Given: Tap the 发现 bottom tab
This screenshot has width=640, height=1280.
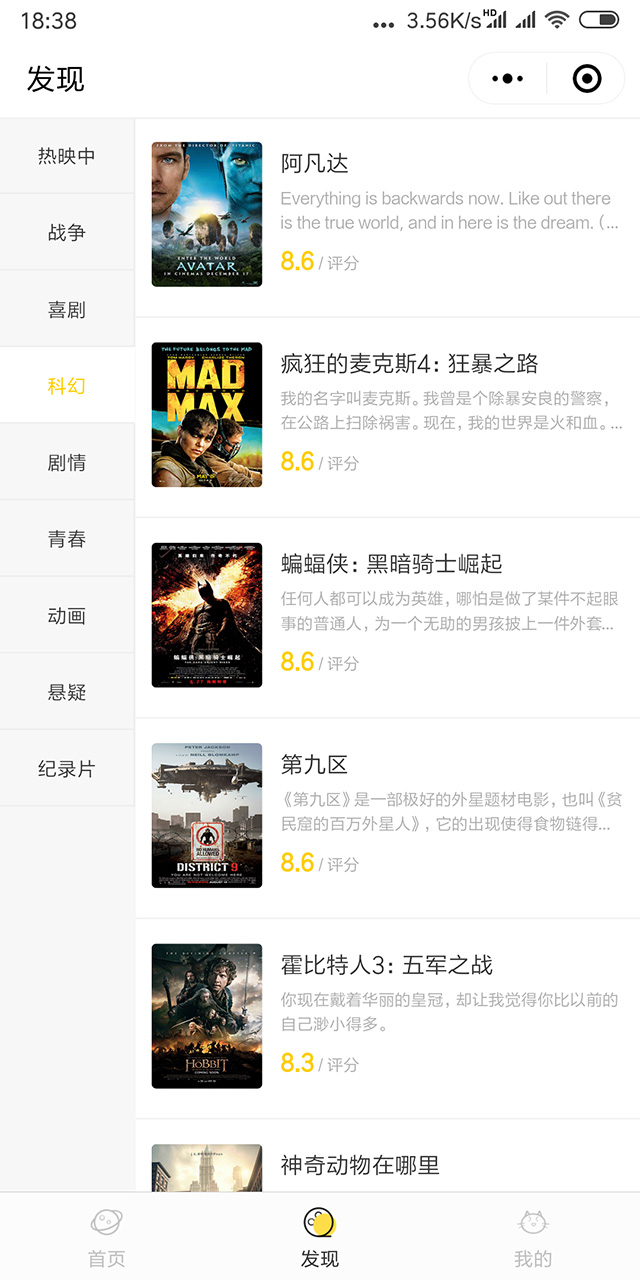Looking at the screenshot, I should (x=320, y=1237).
